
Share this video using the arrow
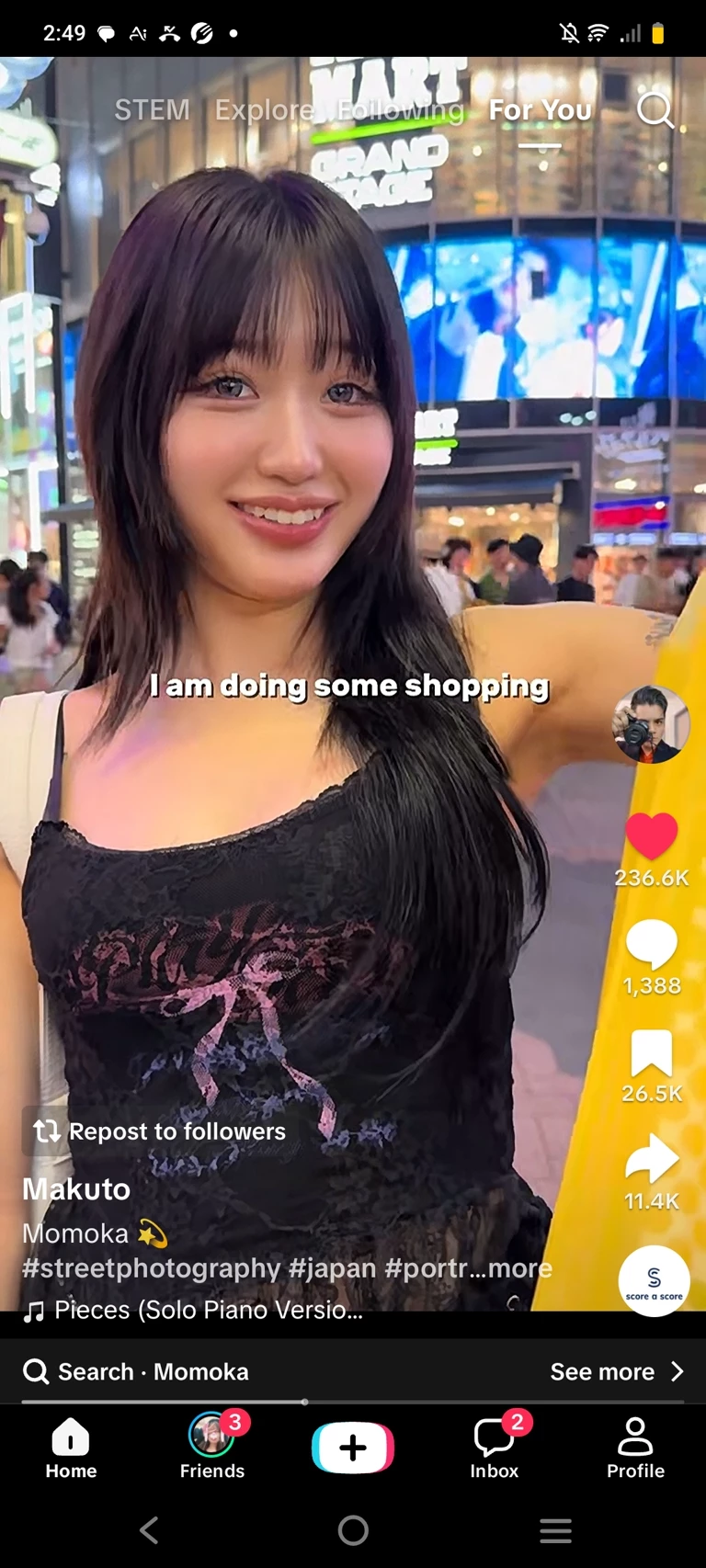(651, 1159)
